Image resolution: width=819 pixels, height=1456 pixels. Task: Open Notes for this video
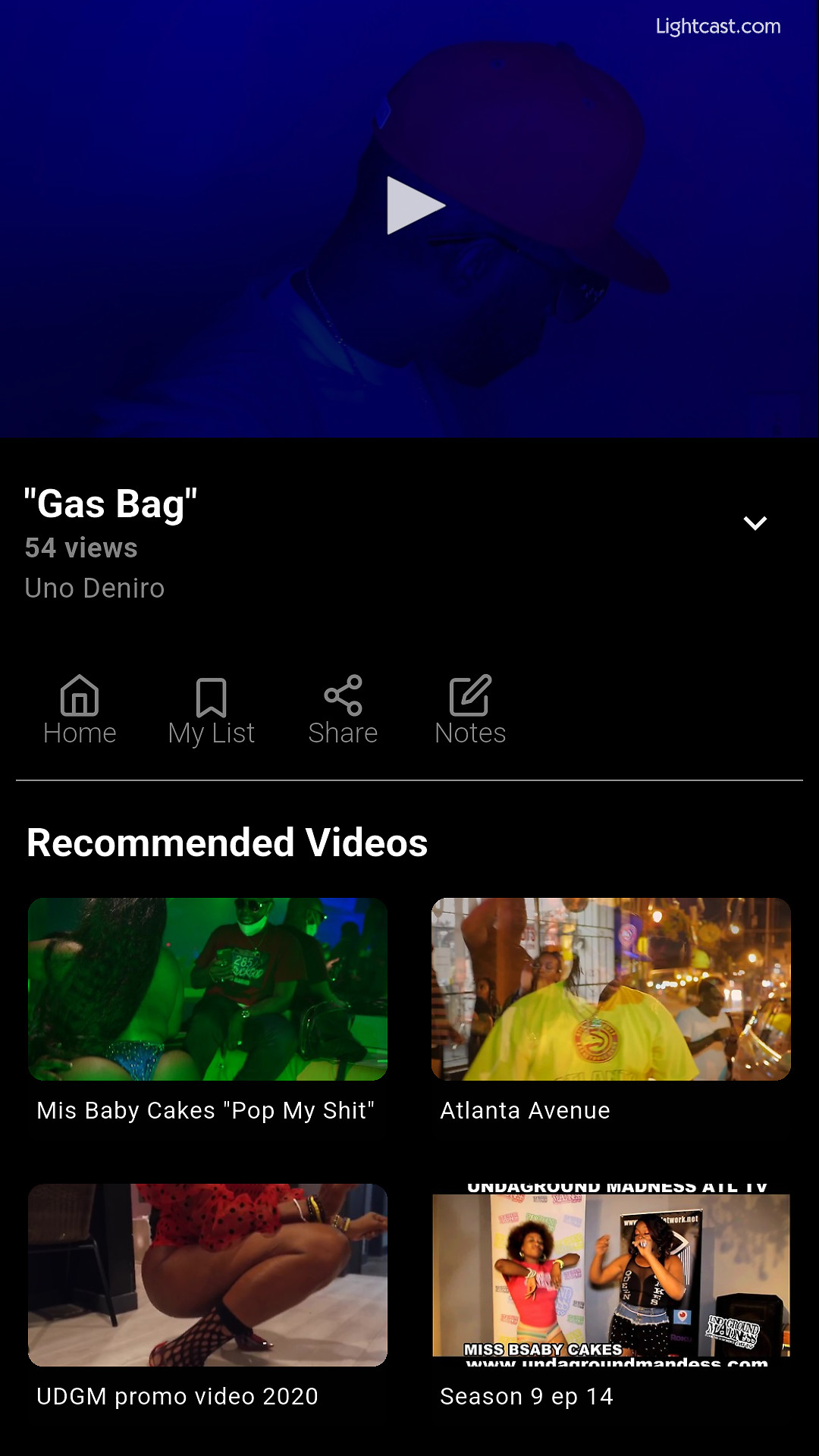[470, 710]
